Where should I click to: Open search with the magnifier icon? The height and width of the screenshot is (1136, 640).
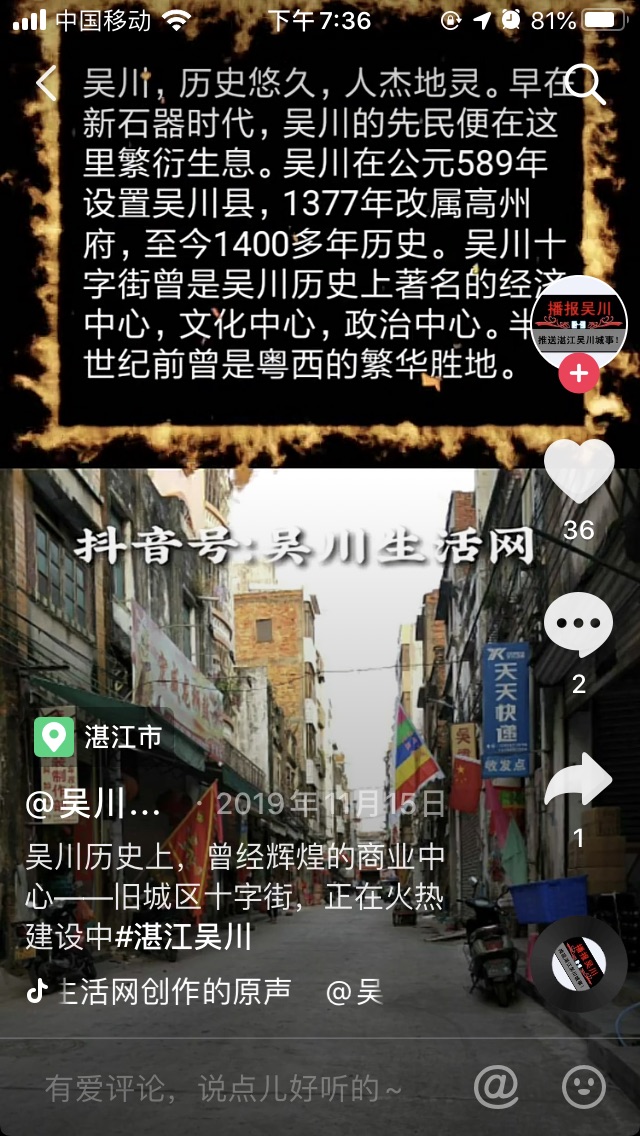(x=586, y=85)
